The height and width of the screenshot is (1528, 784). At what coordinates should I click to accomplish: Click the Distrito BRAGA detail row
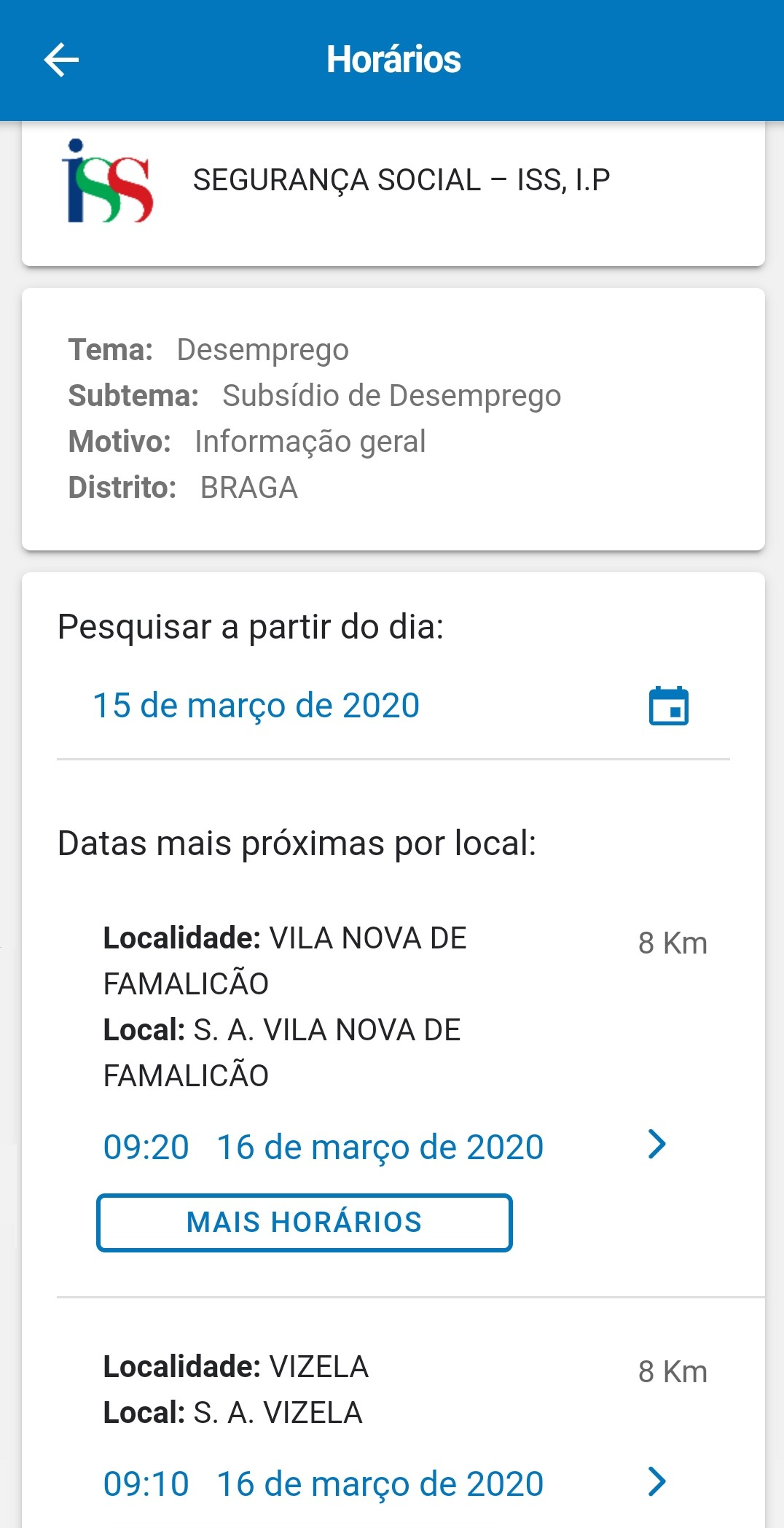coord(182,487)
